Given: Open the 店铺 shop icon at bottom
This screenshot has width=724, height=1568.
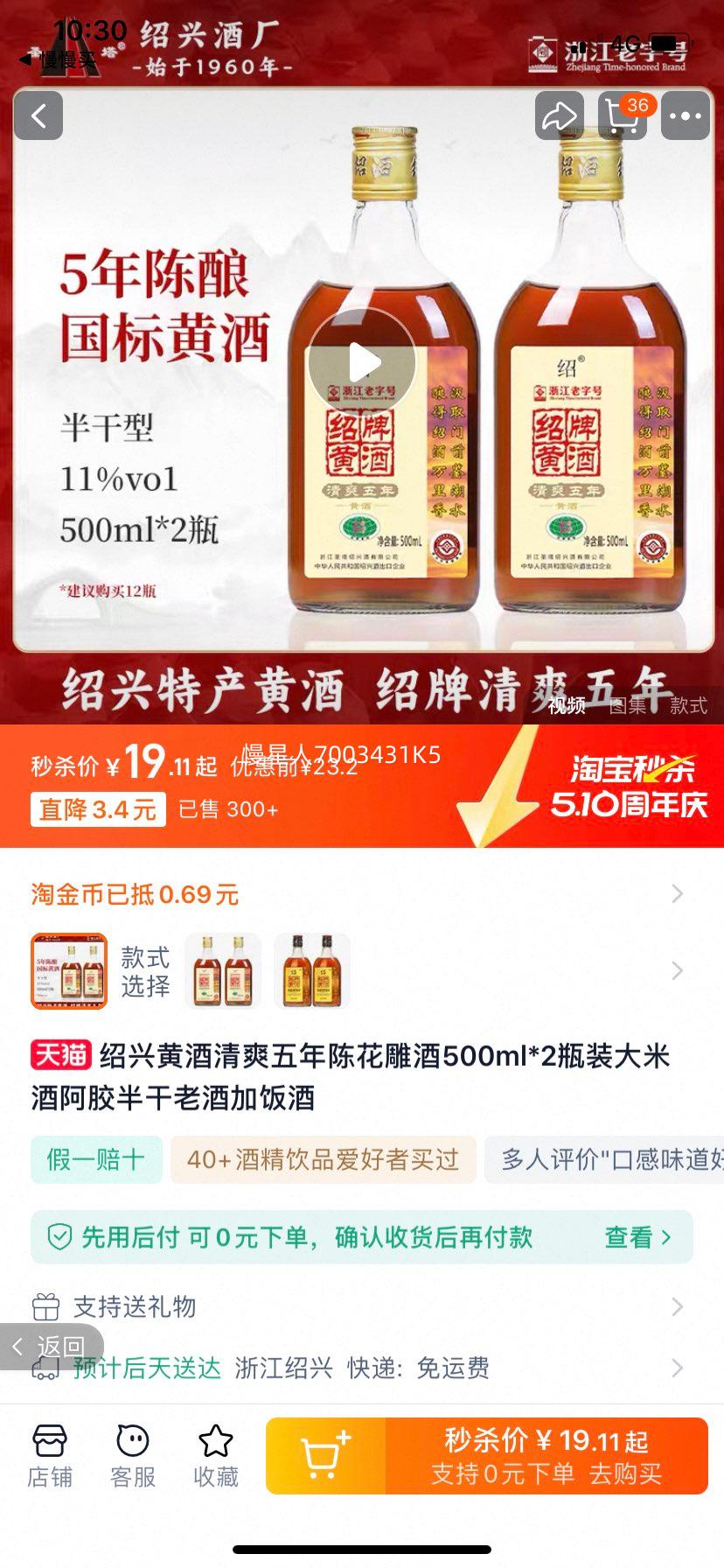Looking at the screenshot, I should pos(50,1454).
